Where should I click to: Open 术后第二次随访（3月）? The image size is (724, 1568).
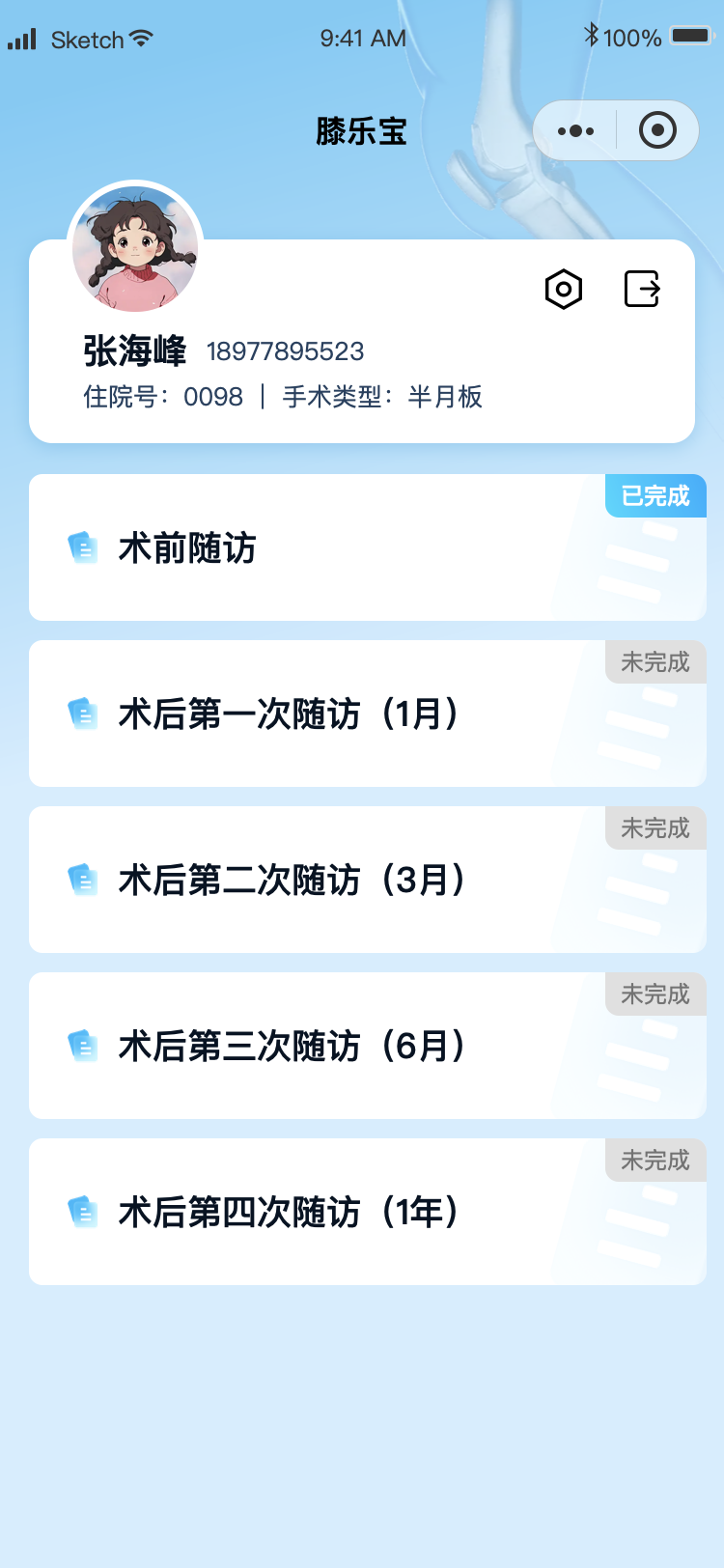click(367, 880)
